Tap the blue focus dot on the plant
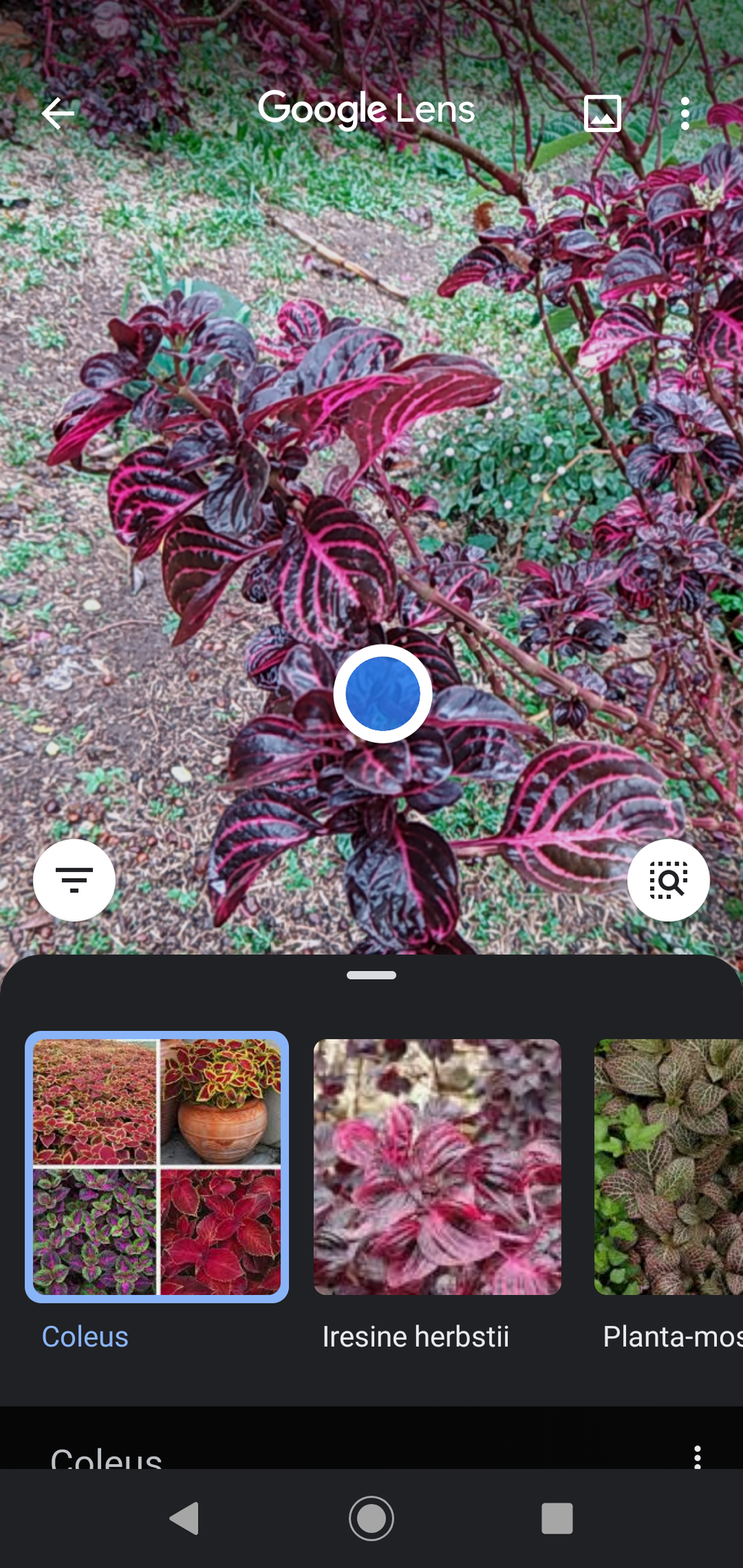Viewport: 743px width, 1568px height. tap(383, 693)
